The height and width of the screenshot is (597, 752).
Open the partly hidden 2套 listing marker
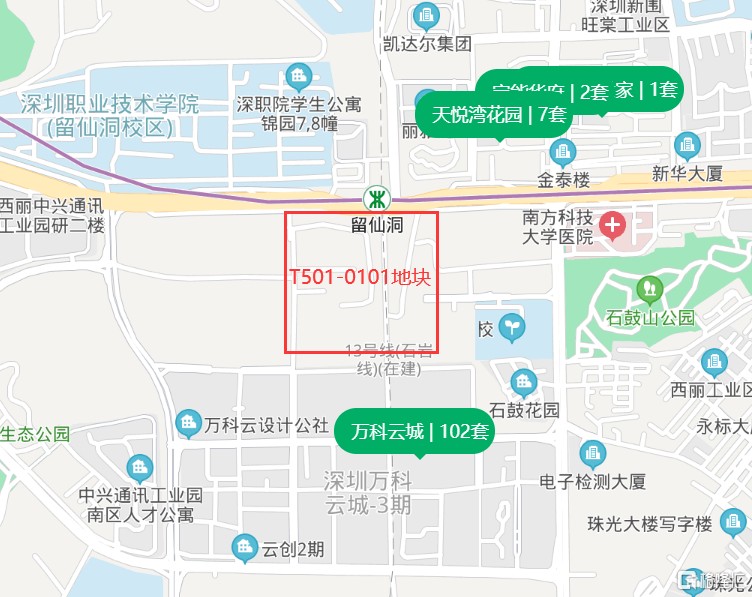[x=590, y=91]
